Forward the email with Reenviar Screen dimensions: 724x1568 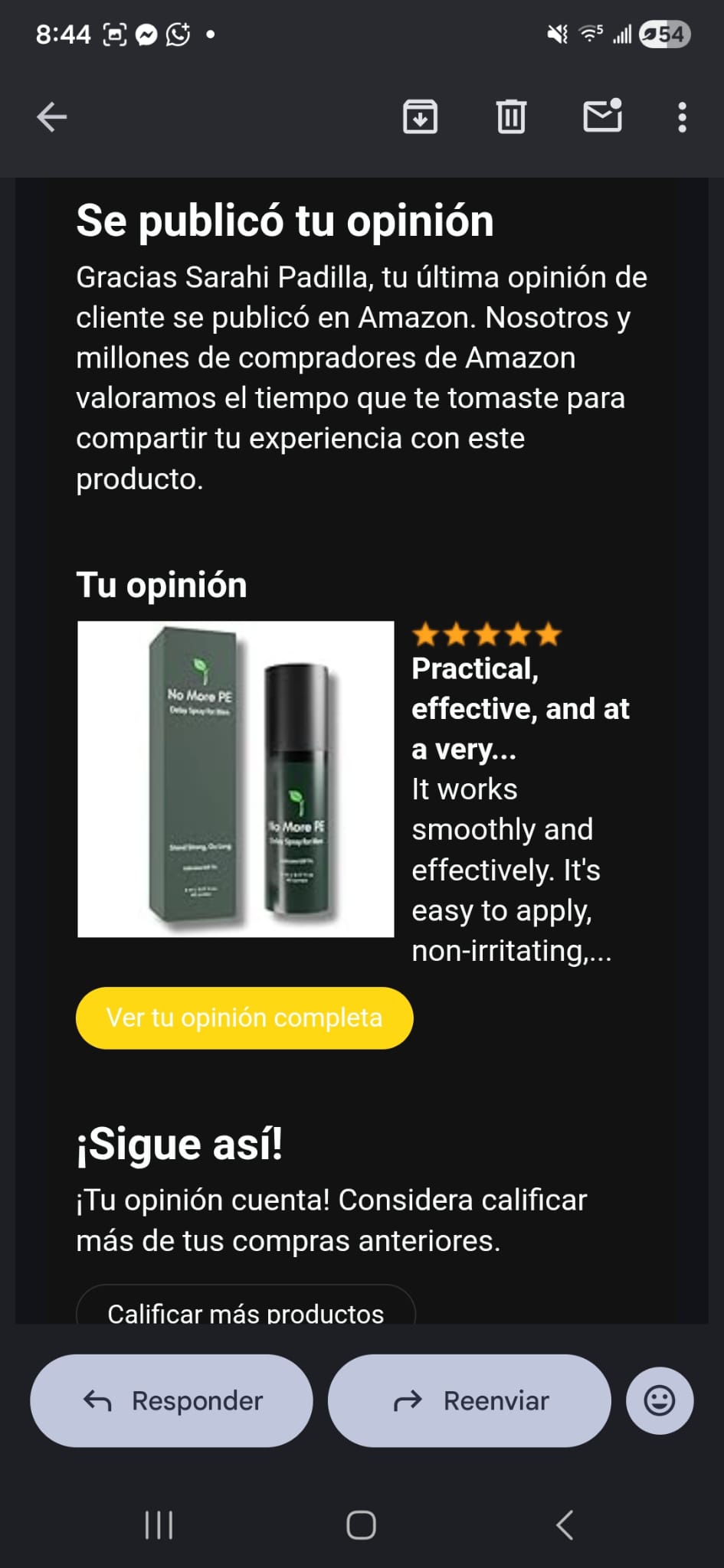point(470,1400)
